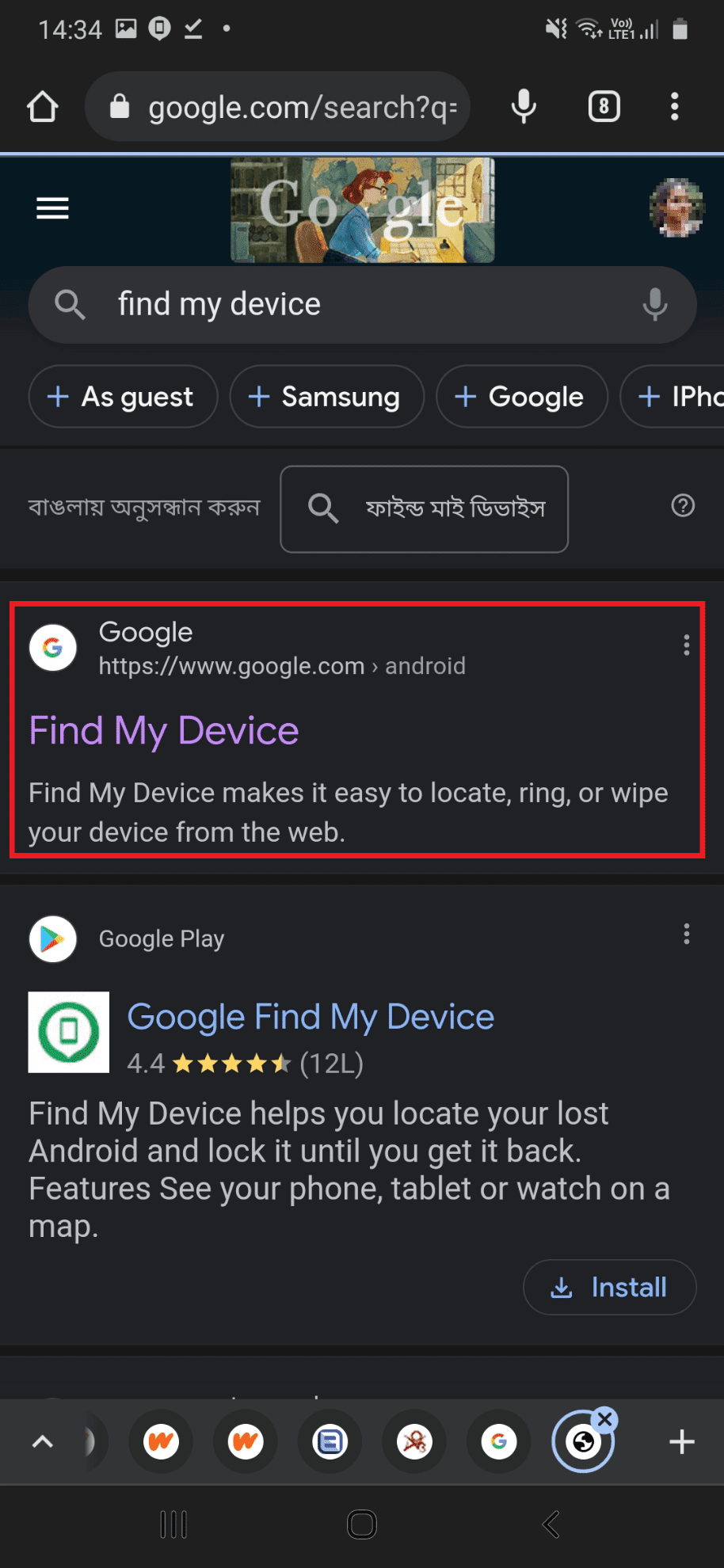Add 'Google' chip to search
Image resolution: width=724 pixels, height=1568 pixels.
coord(521,397)
